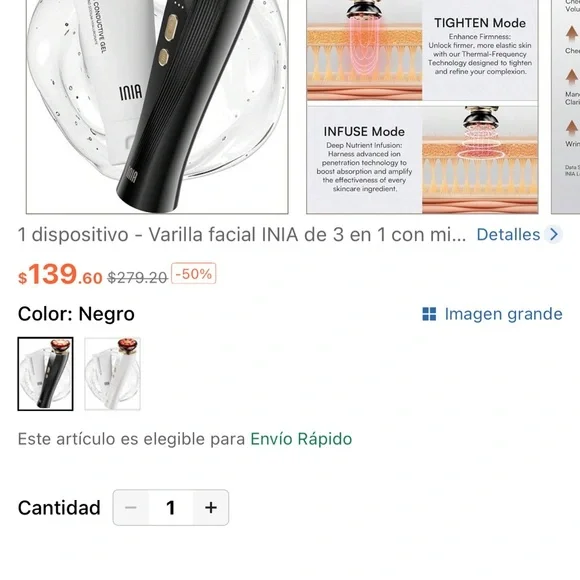Increase quantity with the plus button
The image size is (580, 580).
coord(211,508)
